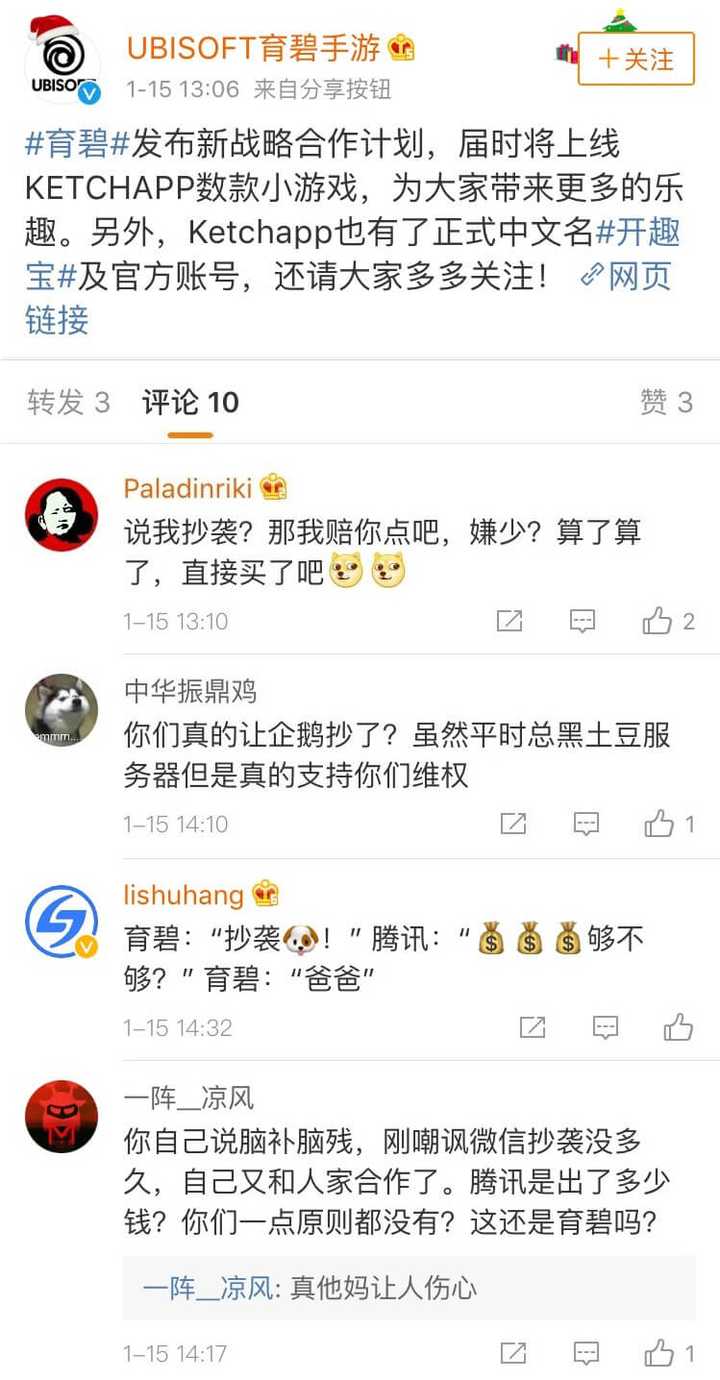Follow UBISOFT育碧手游 with the 关注 button
Viewport: 720px width, 1380px height.
636,59
